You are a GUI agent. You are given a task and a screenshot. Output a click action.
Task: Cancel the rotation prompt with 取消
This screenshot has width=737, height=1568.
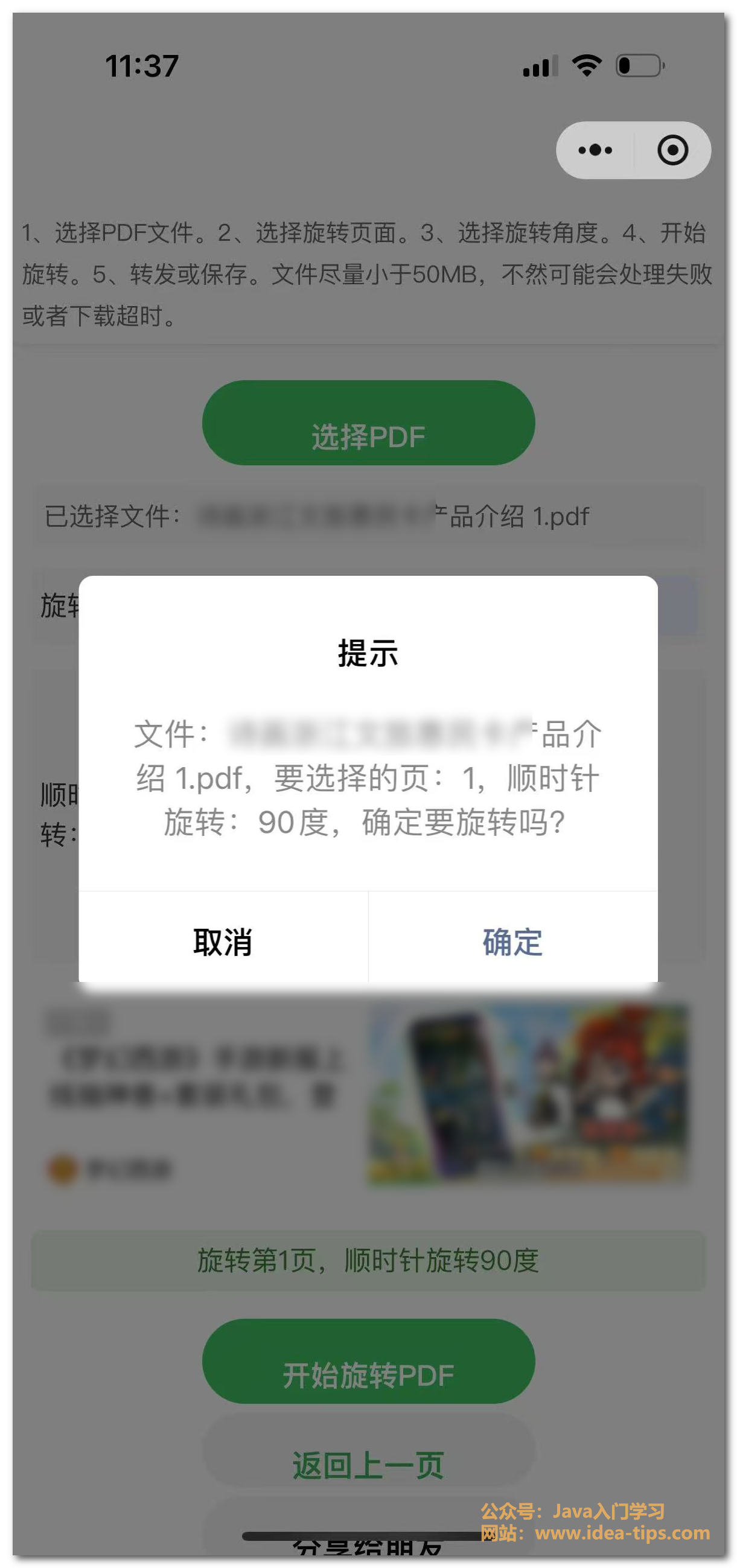pyautogui.click(x=223, y=942)
